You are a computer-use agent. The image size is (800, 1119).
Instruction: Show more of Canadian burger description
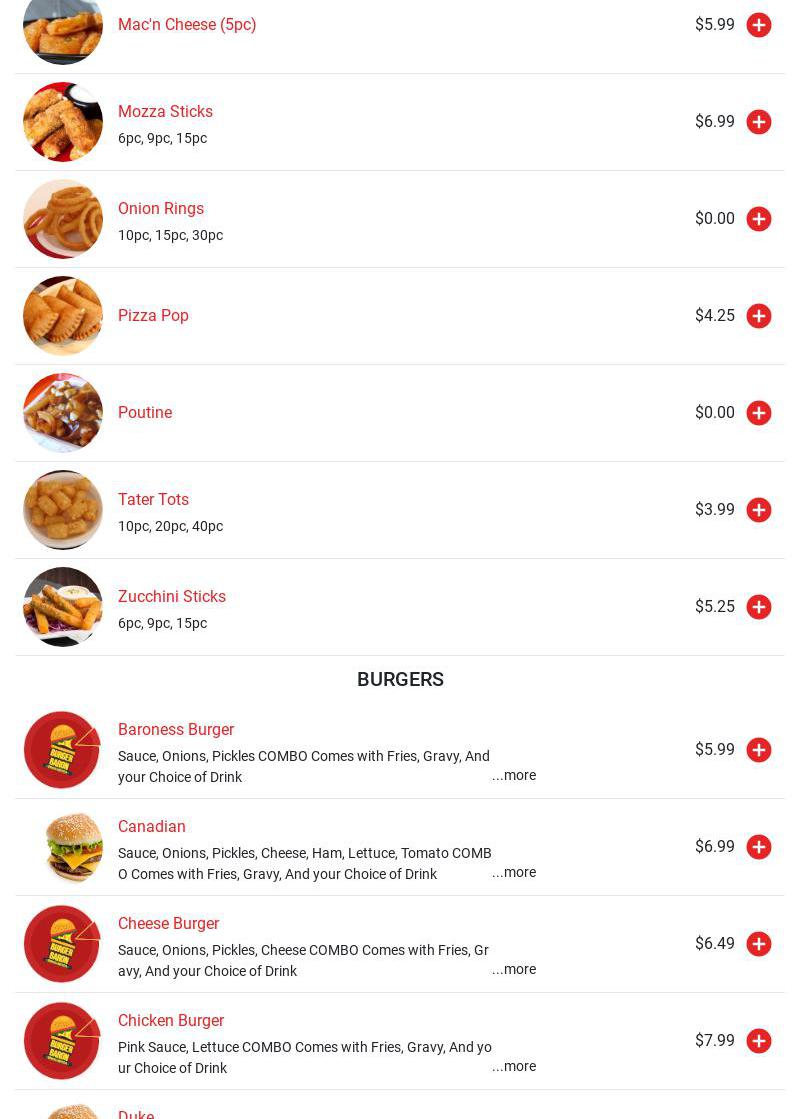pos(514,872)
